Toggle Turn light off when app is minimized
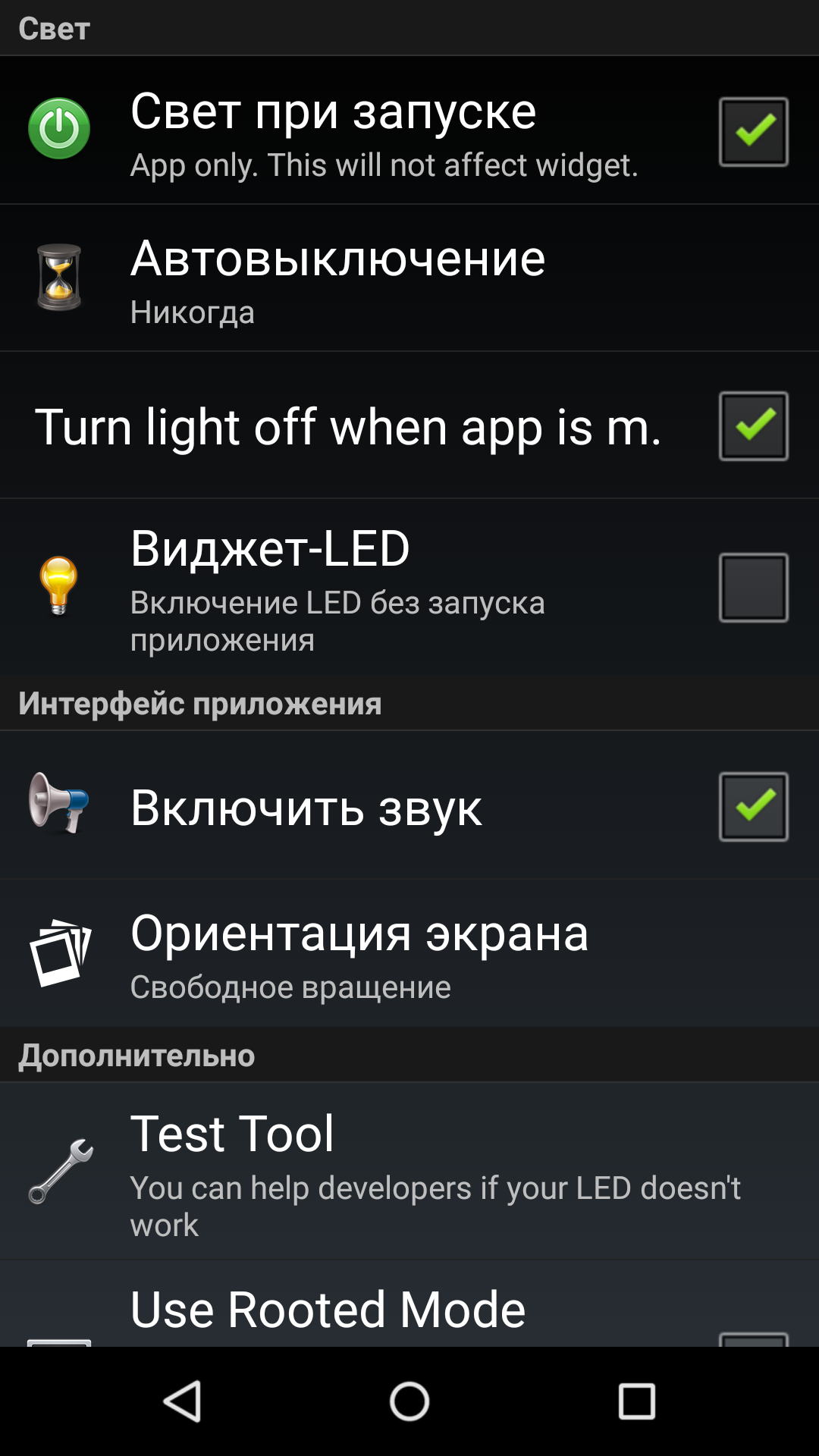819x1456 pixels. pos(753,425)
